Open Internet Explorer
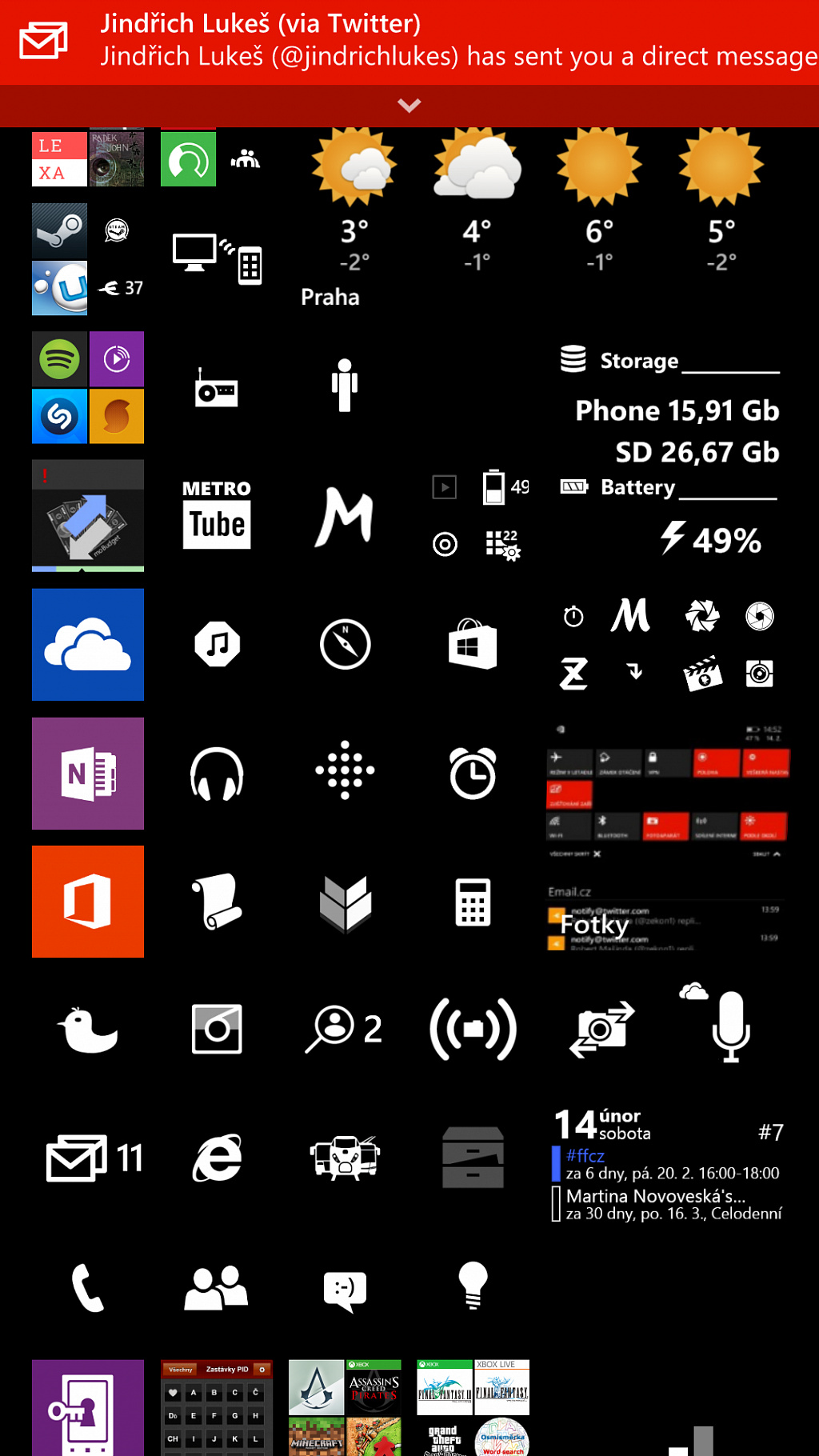819x1456 pixels. click(217, 1158)
